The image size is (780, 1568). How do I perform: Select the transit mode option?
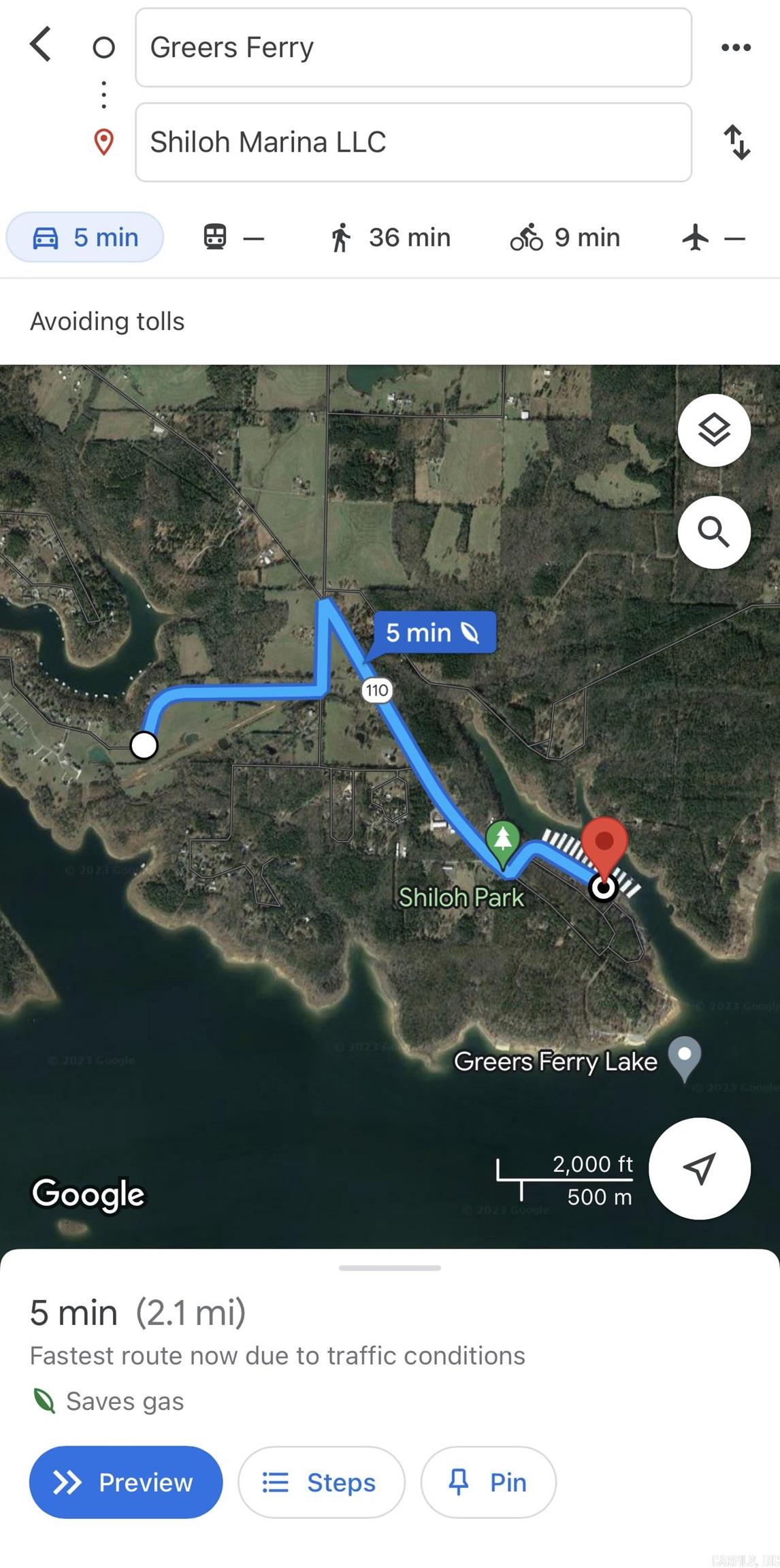point(231,238)
